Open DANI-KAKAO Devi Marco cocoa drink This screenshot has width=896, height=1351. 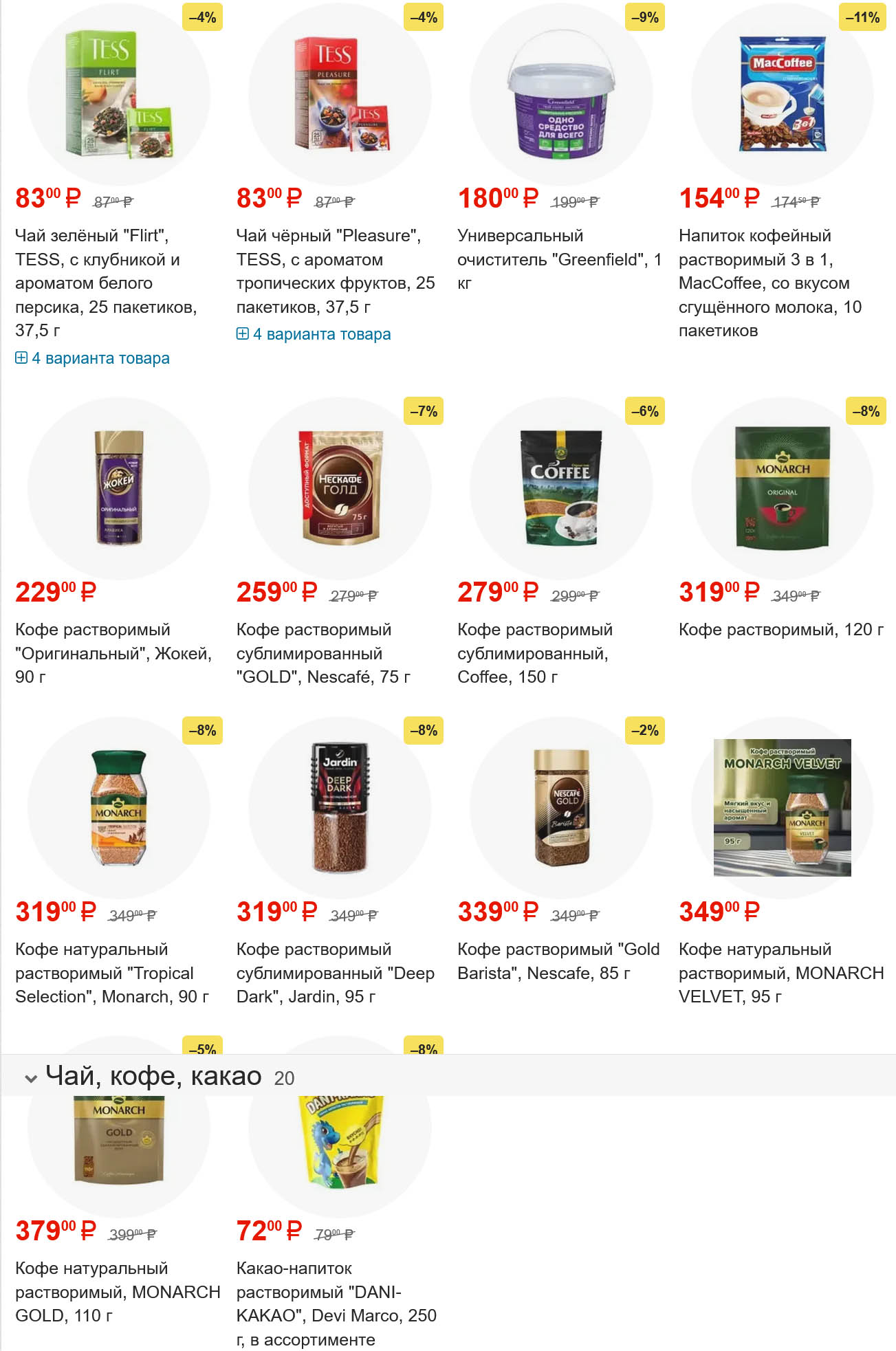[x=336, y=1304]
